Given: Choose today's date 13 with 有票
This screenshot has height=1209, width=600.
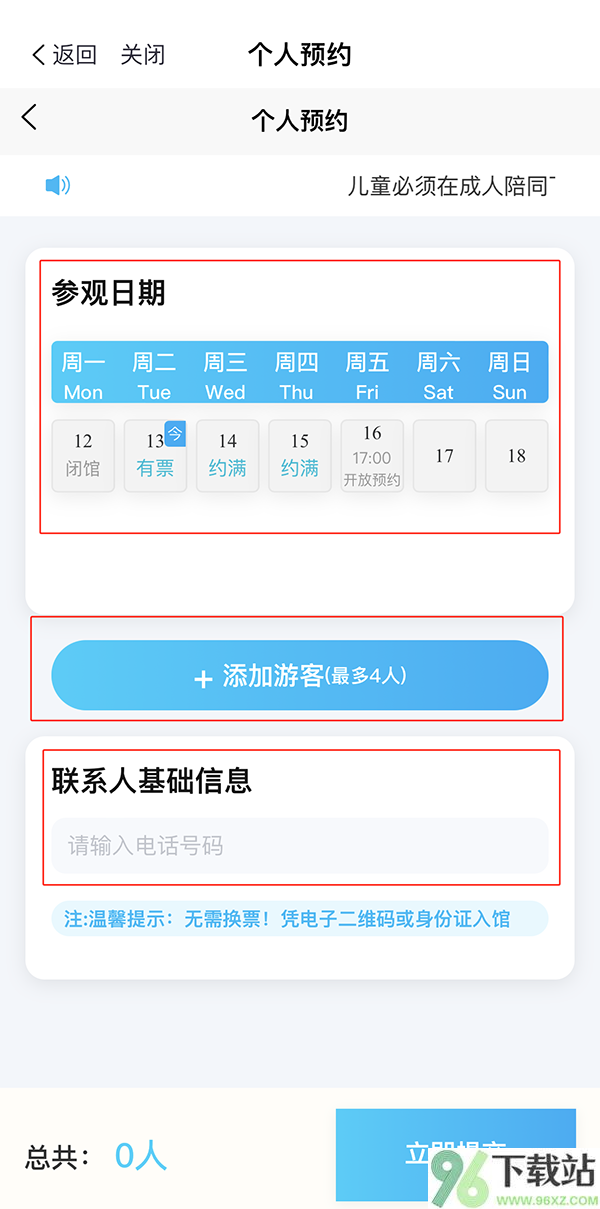Looking at the screenshot, I should [155, 456].
